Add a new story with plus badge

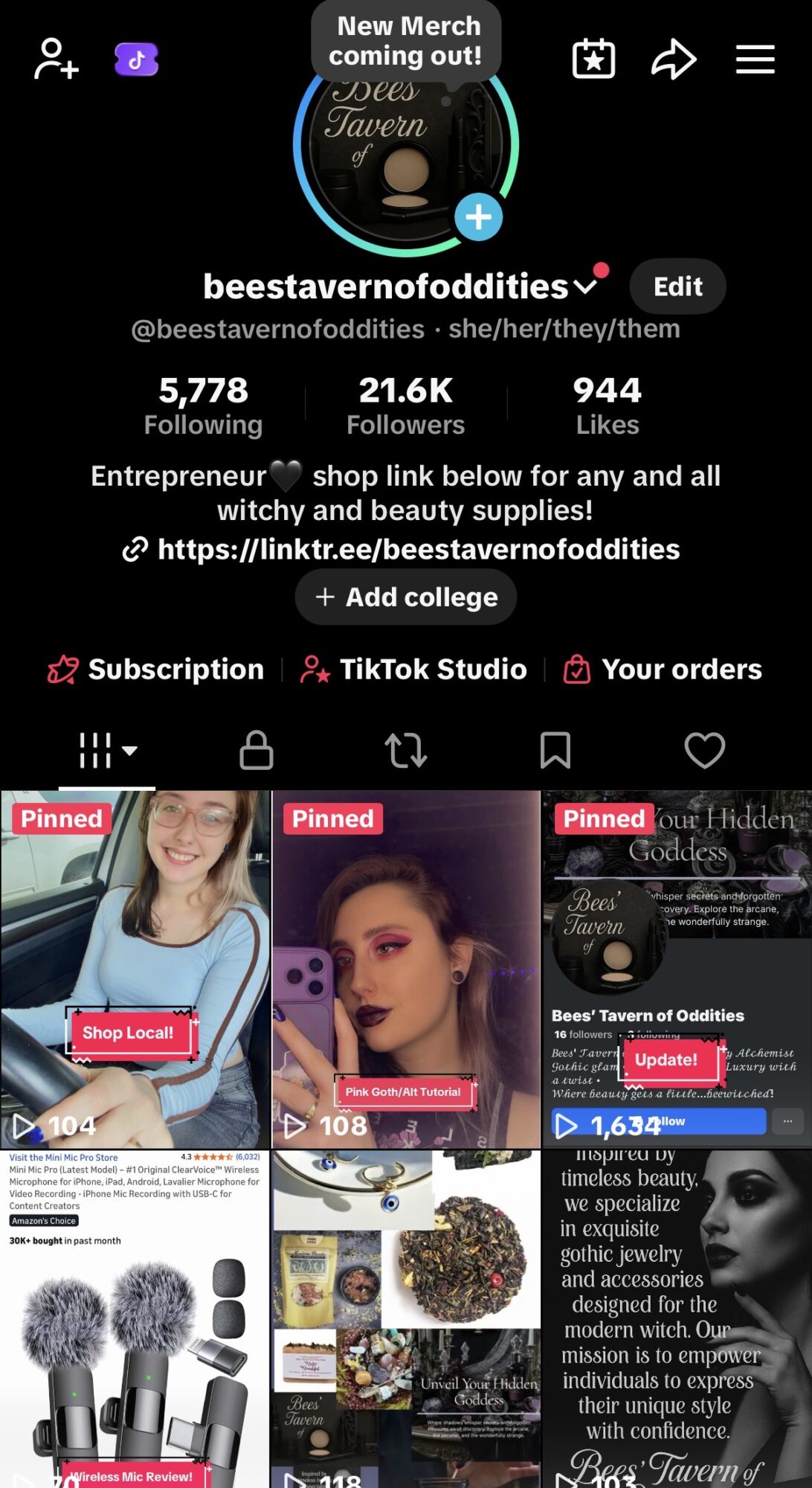coord(478,217)
